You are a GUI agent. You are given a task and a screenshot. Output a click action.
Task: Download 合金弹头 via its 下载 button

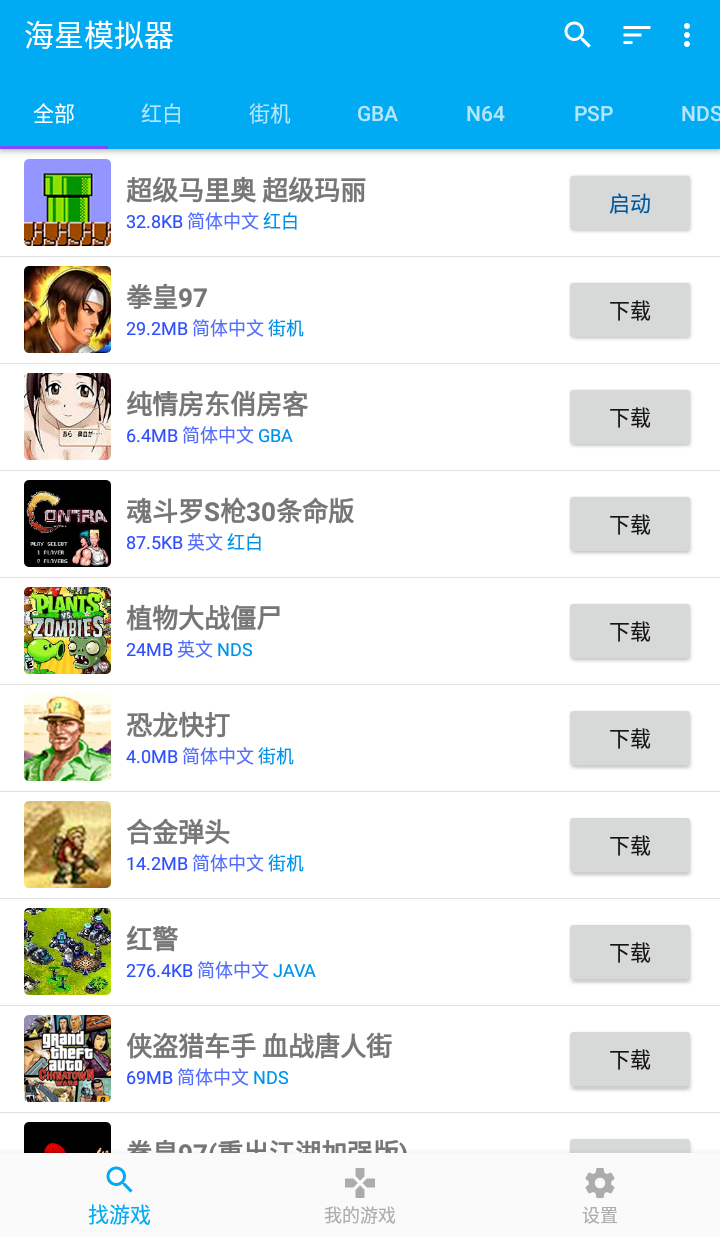[630, 845]
